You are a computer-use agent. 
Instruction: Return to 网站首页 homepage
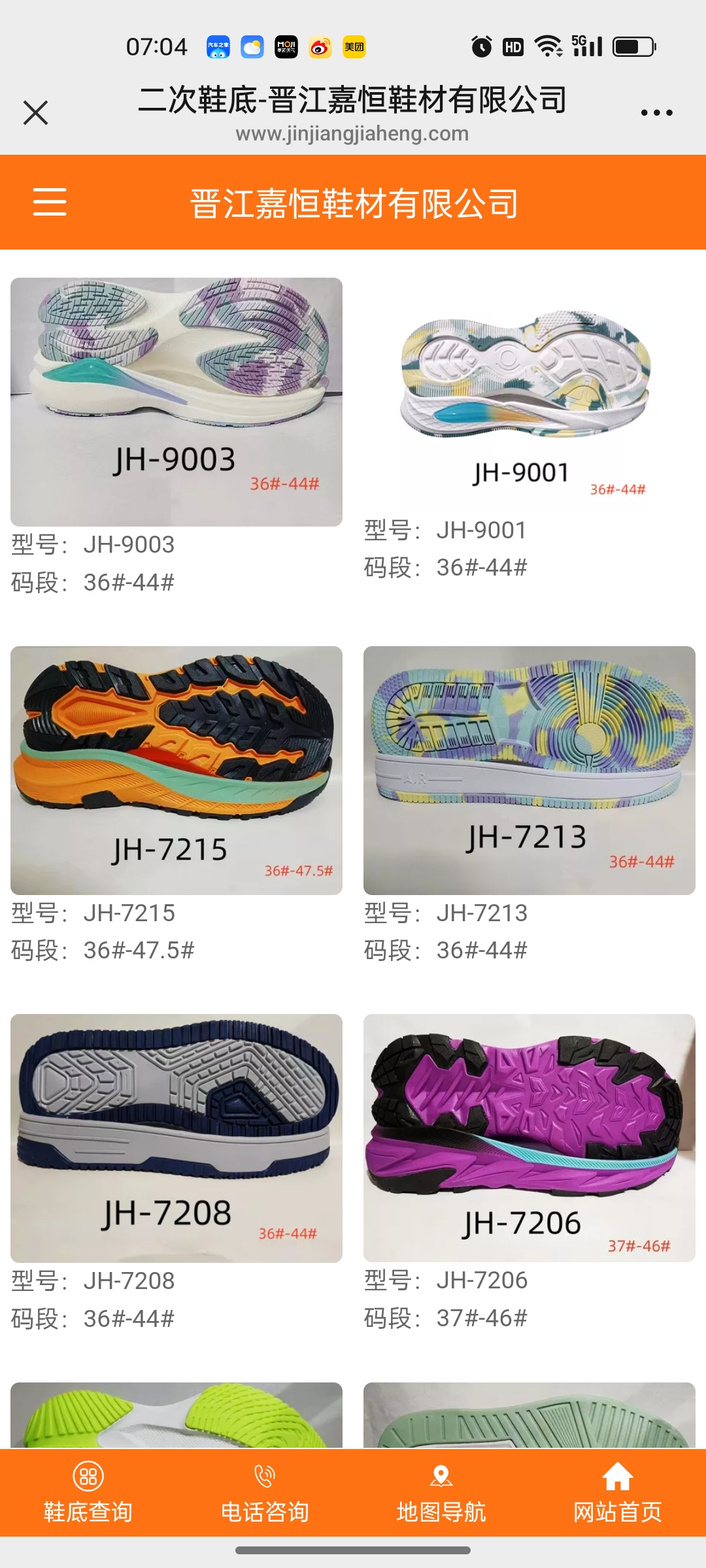coord(618,1493)
